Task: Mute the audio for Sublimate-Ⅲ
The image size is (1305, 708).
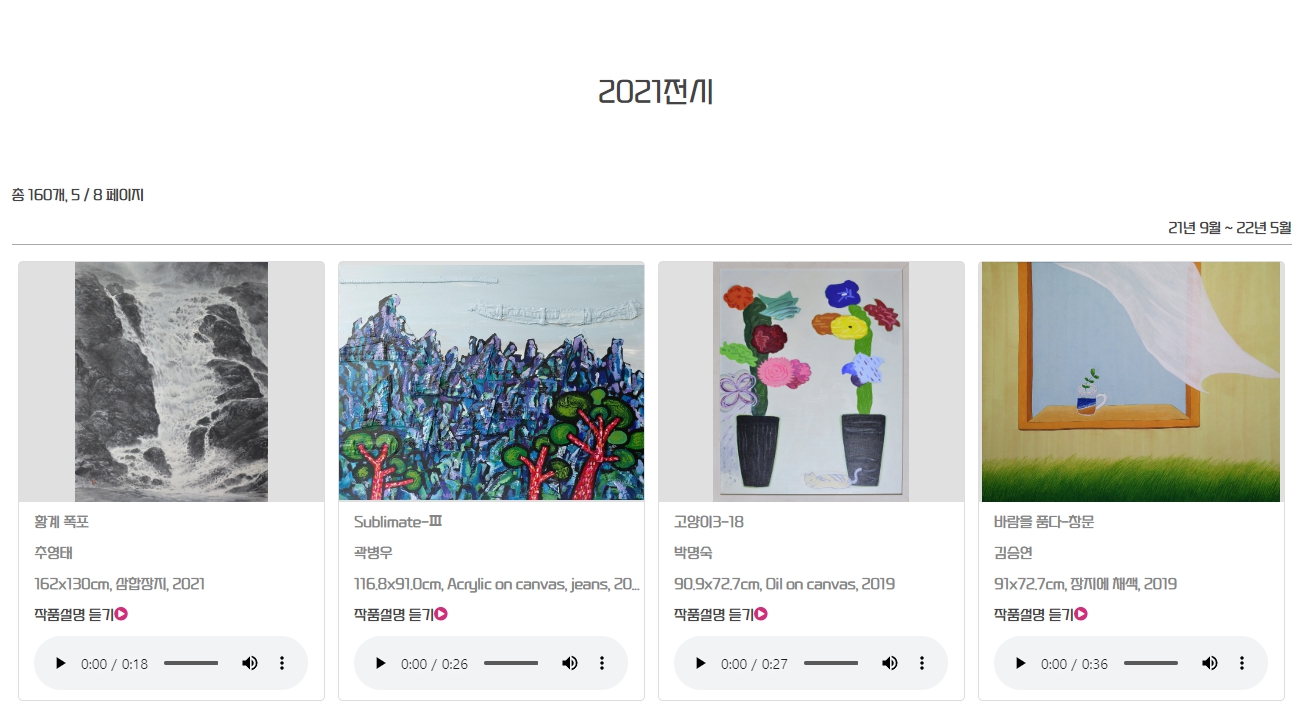Action: tap(570, 663)
